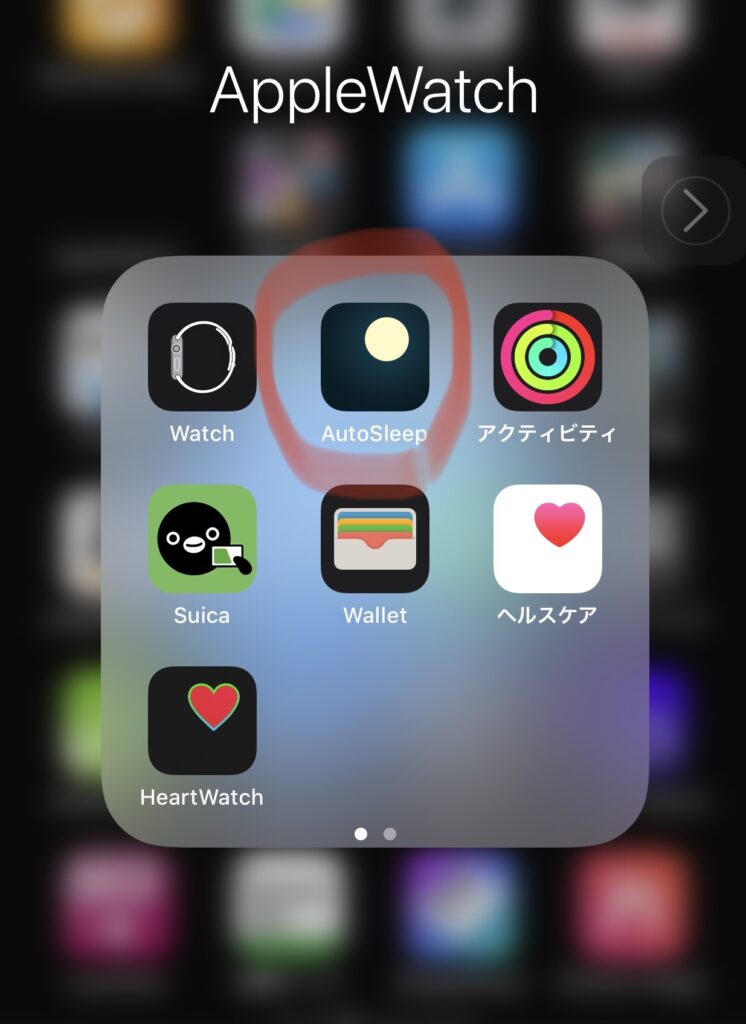Open the アクティビティ app
Image resolution: width=746 pixels, height=1024 pixels.
click(x=548, y=357)
